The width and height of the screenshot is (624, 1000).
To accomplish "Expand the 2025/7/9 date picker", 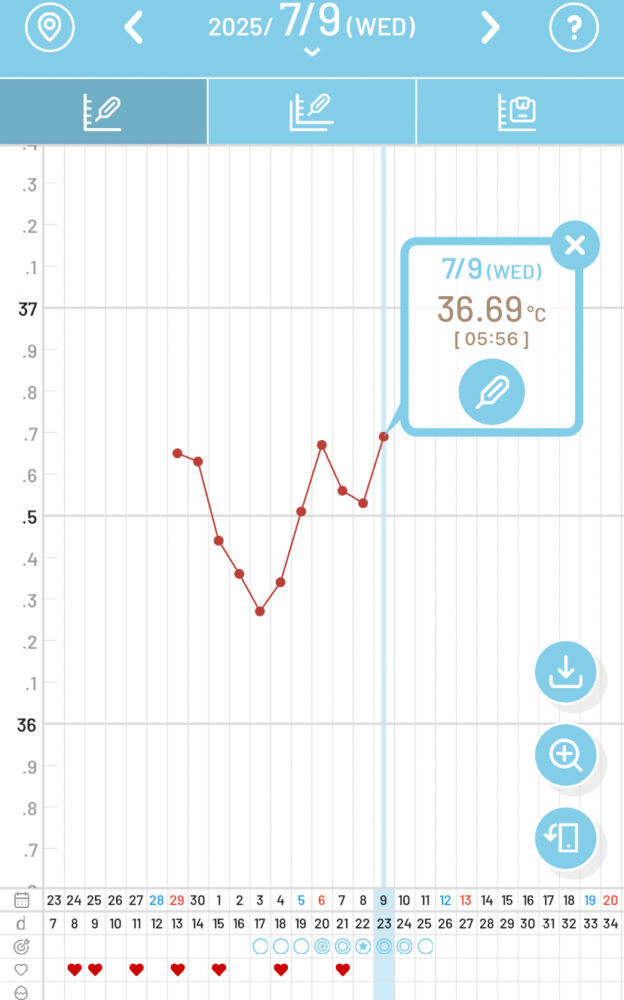I will coord(312,30).
